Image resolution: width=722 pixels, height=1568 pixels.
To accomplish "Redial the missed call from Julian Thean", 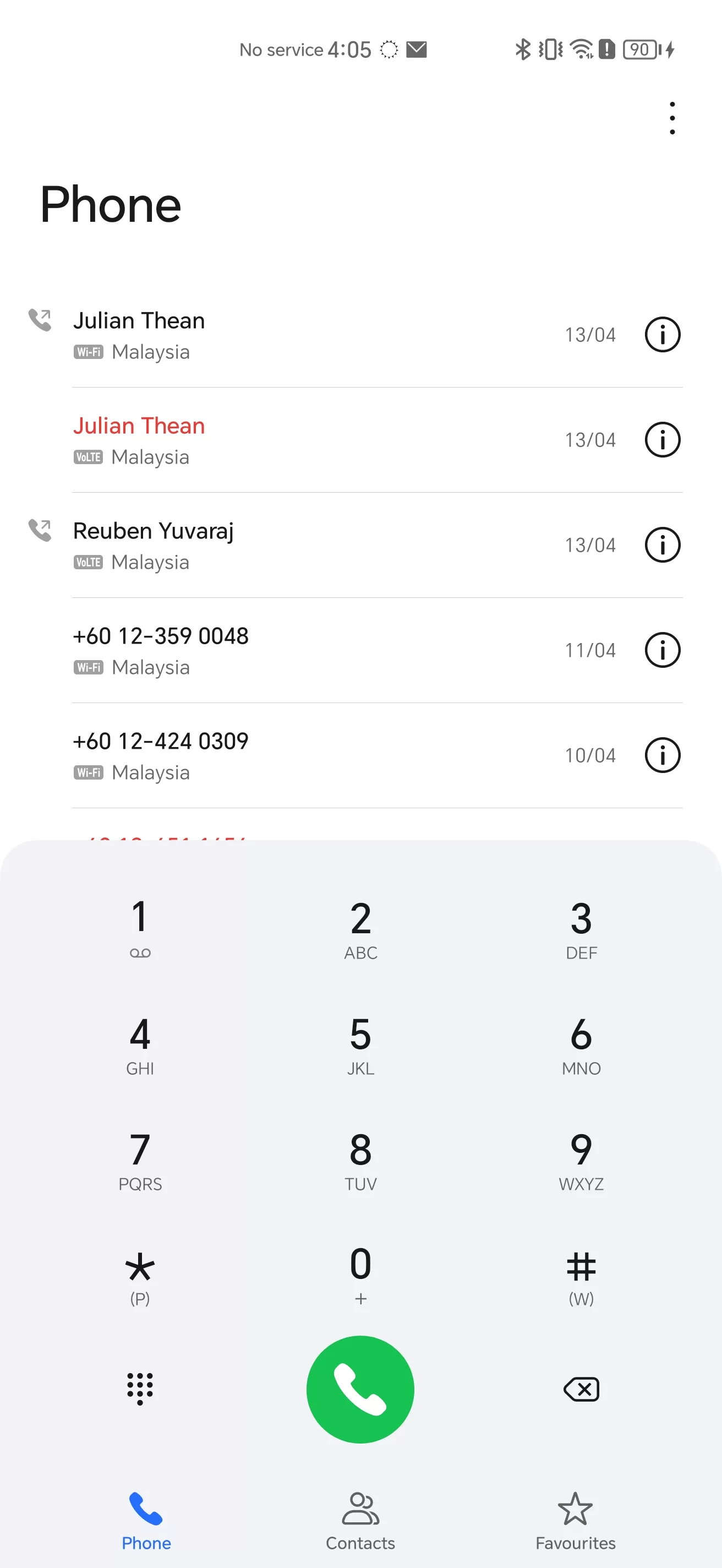I will [304, 439].
